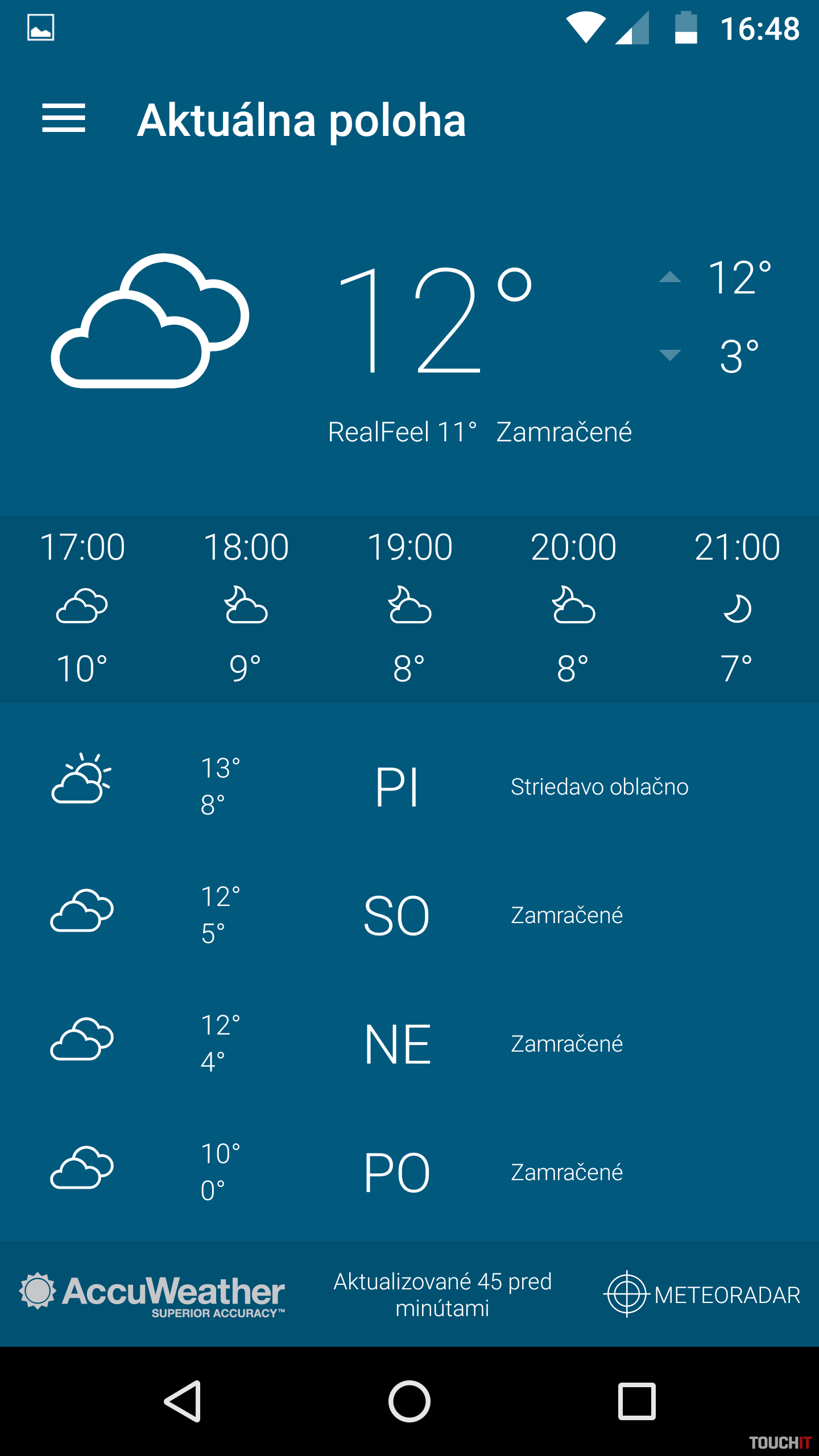Open the Meteoradar map
The image size is (819, 1456).
702,1295
